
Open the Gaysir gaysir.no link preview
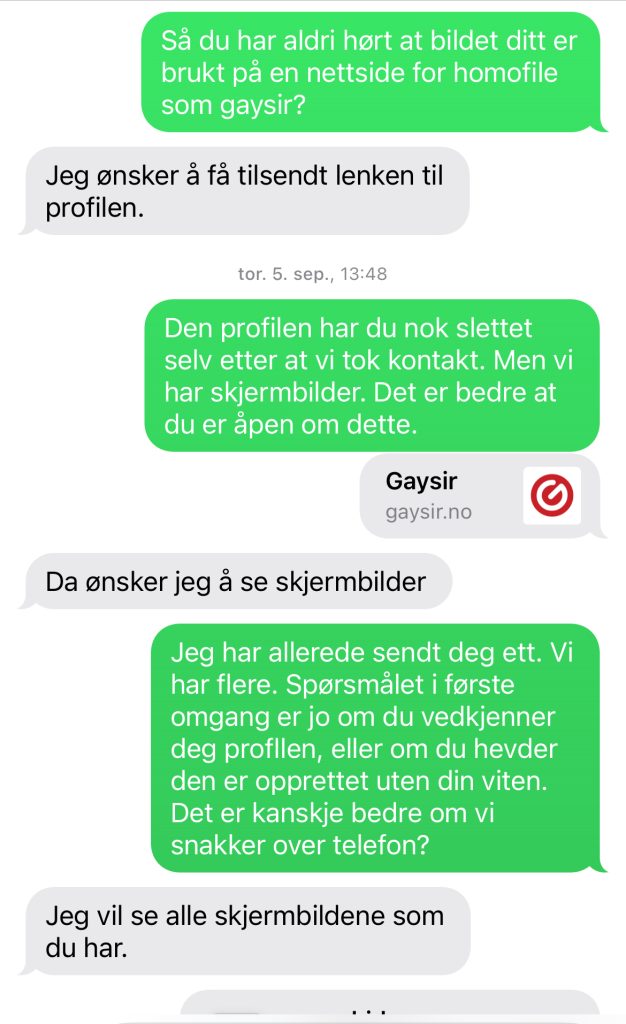click(480, 496)
